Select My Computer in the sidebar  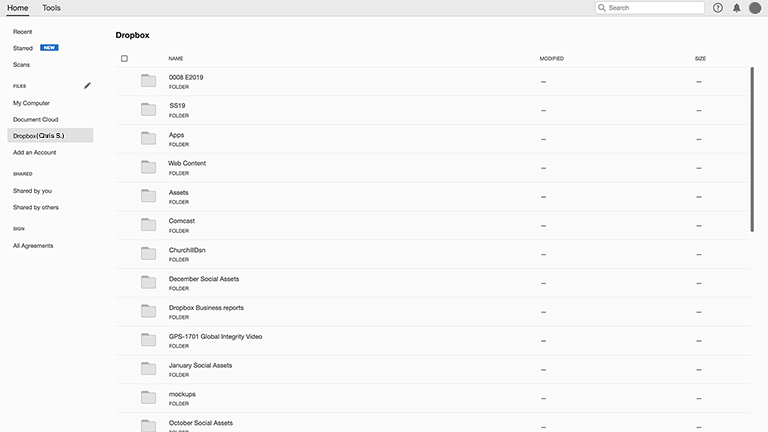pyautogui.click(x=31, y=103)
